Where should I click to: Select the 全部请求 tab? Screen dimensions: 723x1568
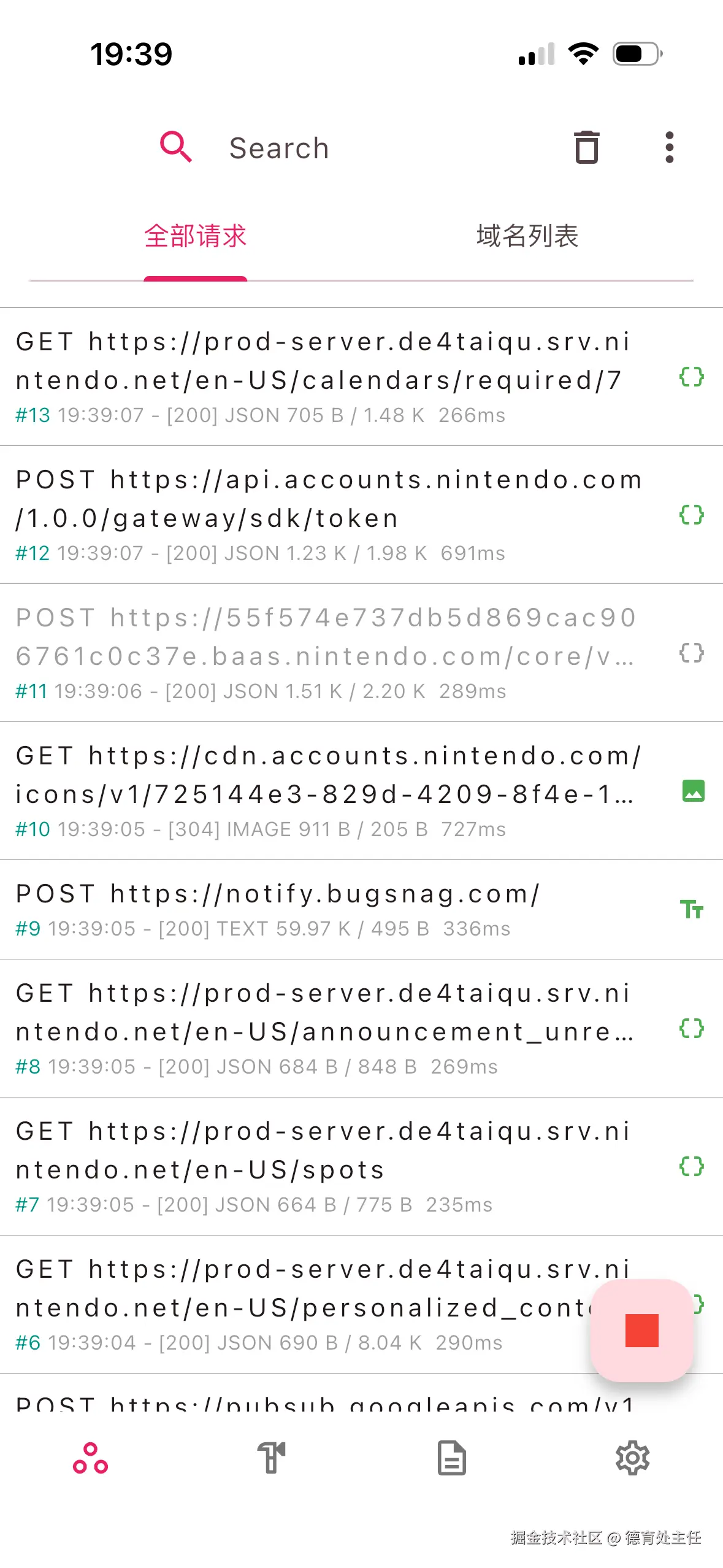tap(195, 236)
